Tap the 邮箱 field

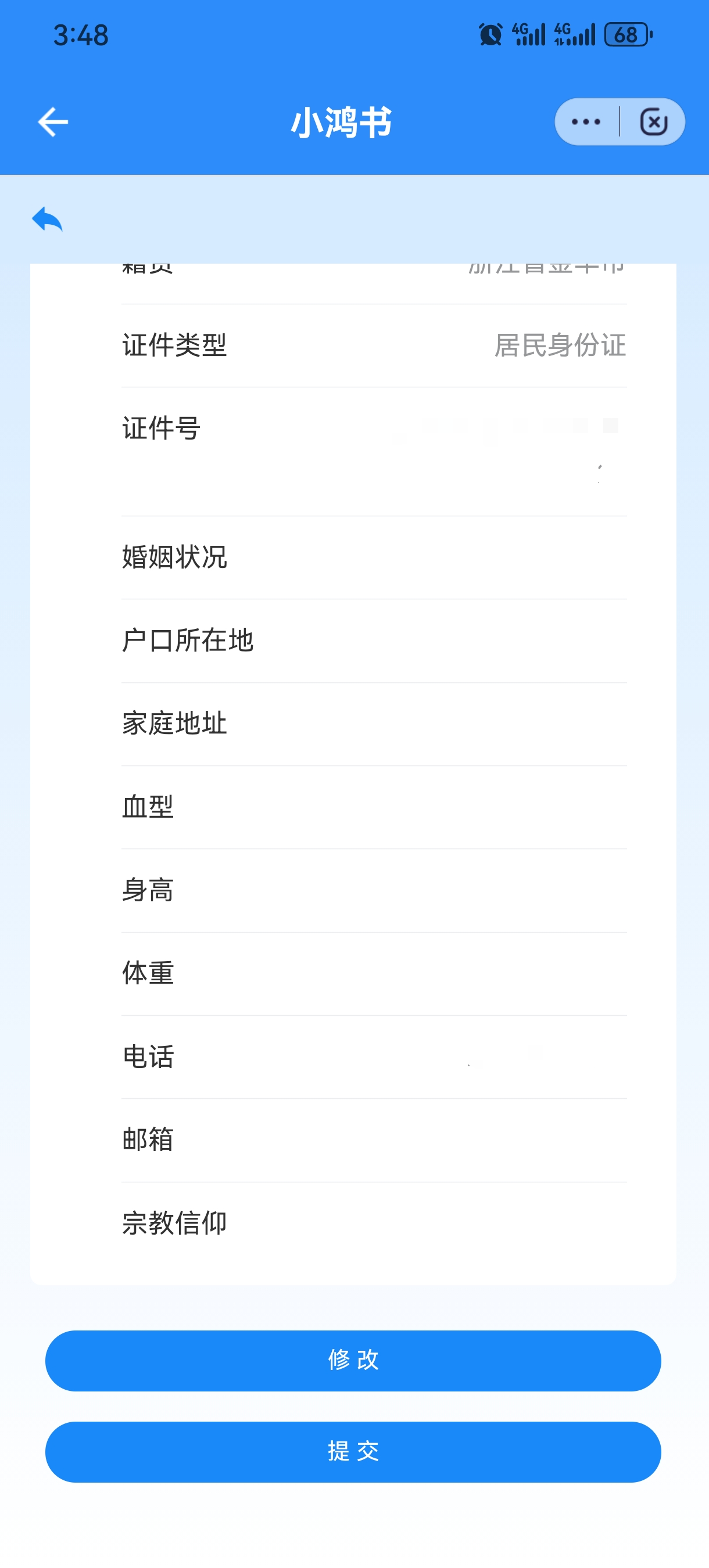[374, 1140]
